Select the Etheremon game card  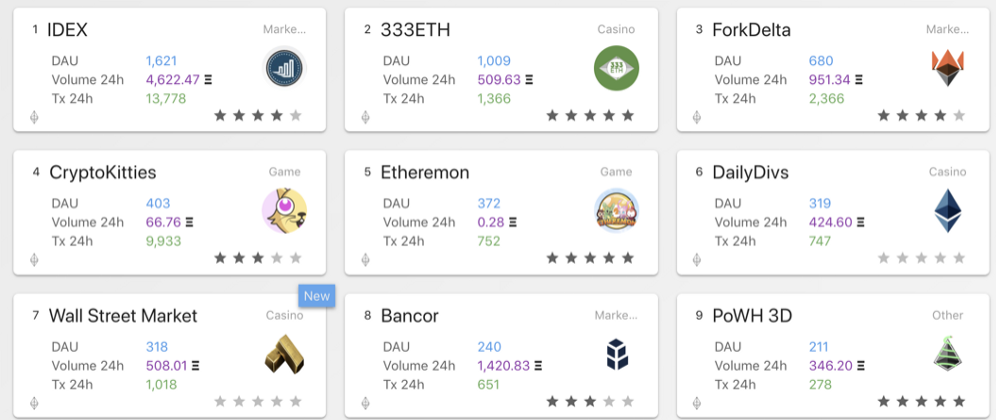click(424, 173)
